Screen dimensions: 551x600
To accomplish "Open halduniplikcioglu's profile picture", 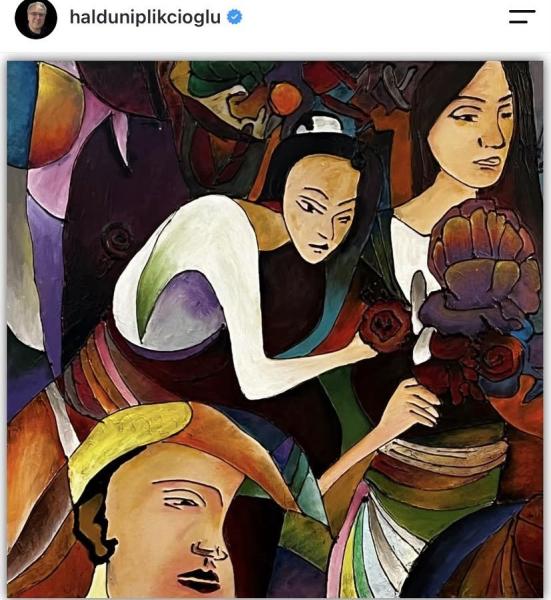I will click(36, 18).
